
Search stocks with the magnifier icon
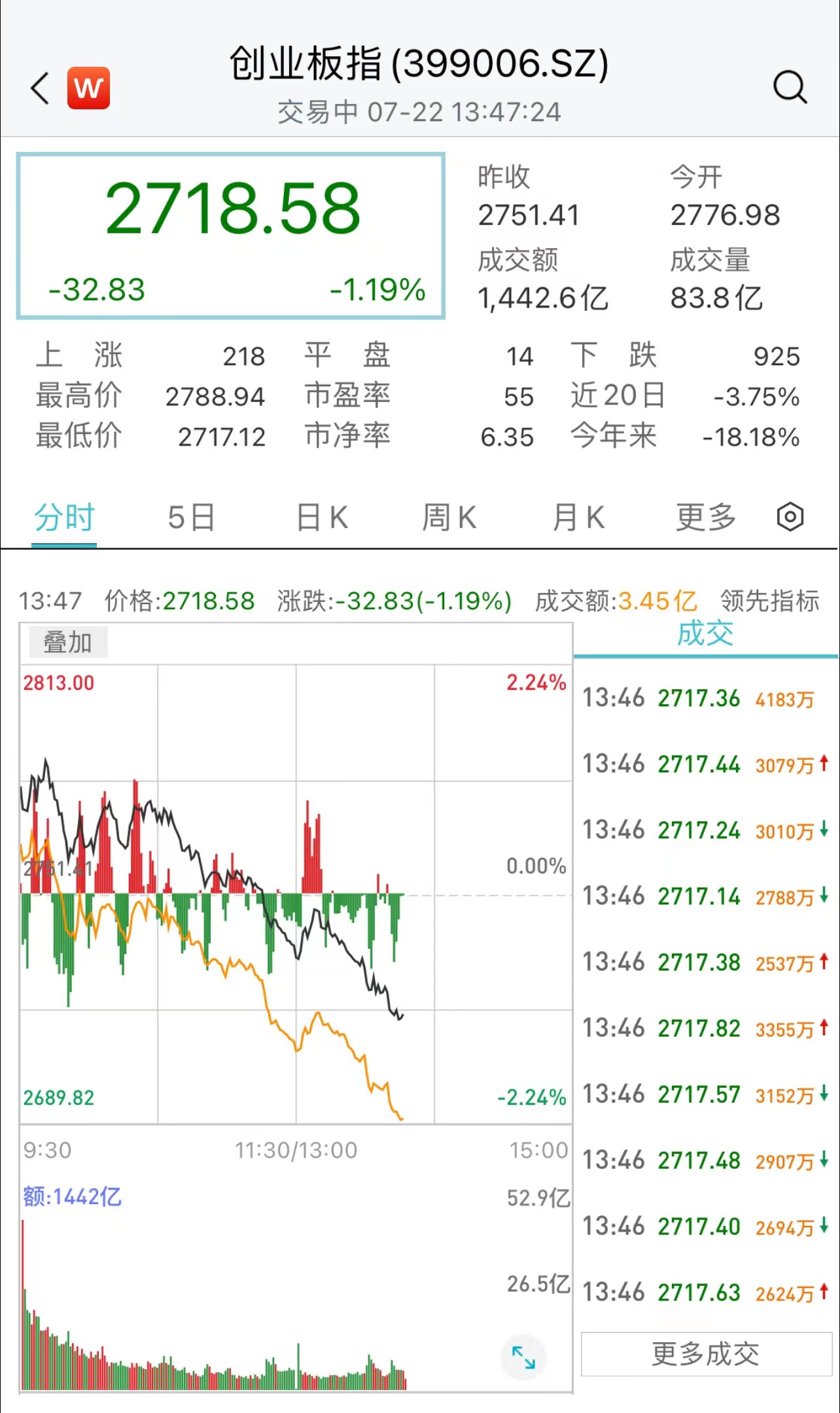click(x=790, y=87)
